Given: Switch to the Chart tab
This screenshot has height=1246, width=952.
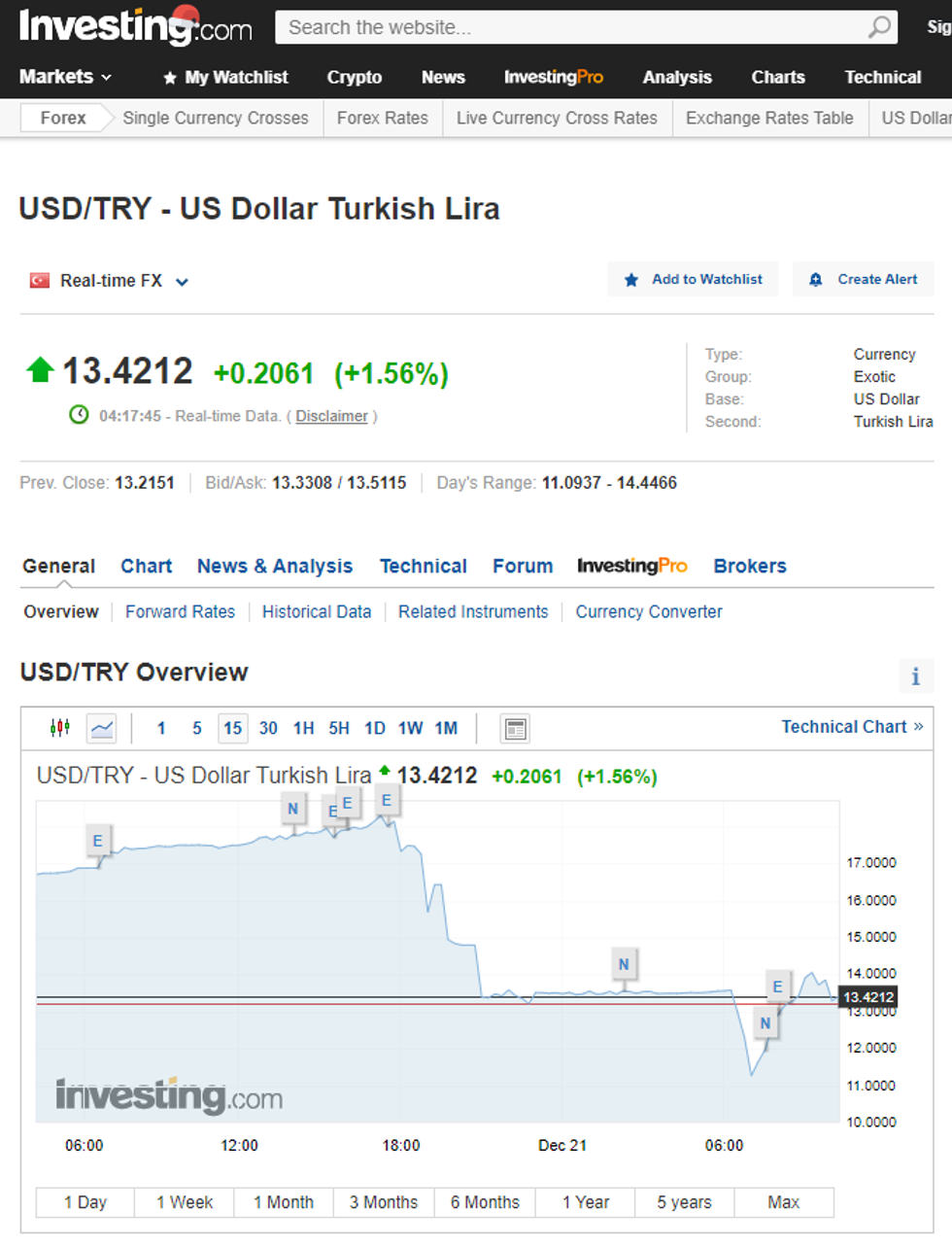Looking at the screenshot, I should point(146,566).
